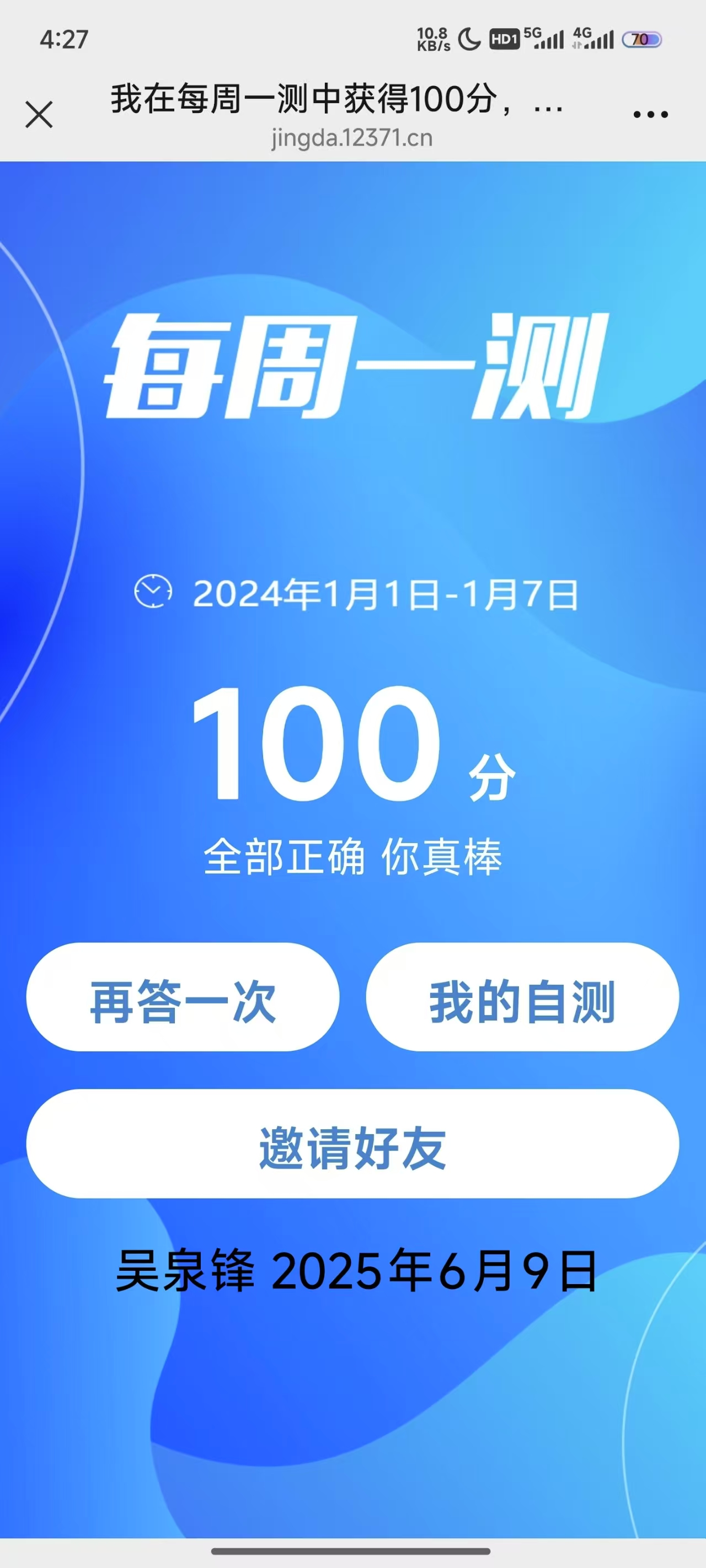Close the in-app browser page

tap(39, 115)
